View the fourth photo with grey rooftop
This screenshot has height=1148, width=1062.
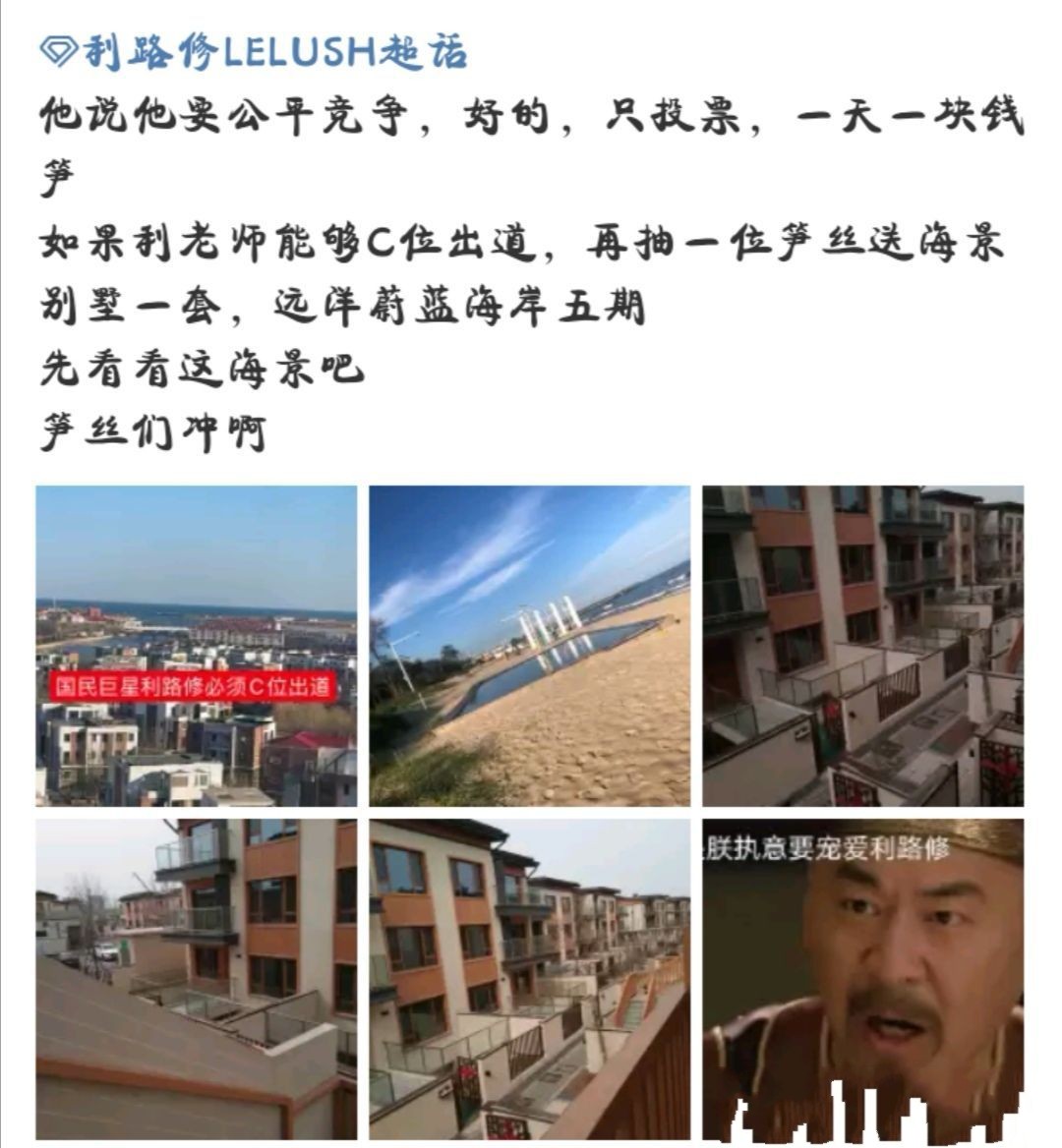coord(197,979)
